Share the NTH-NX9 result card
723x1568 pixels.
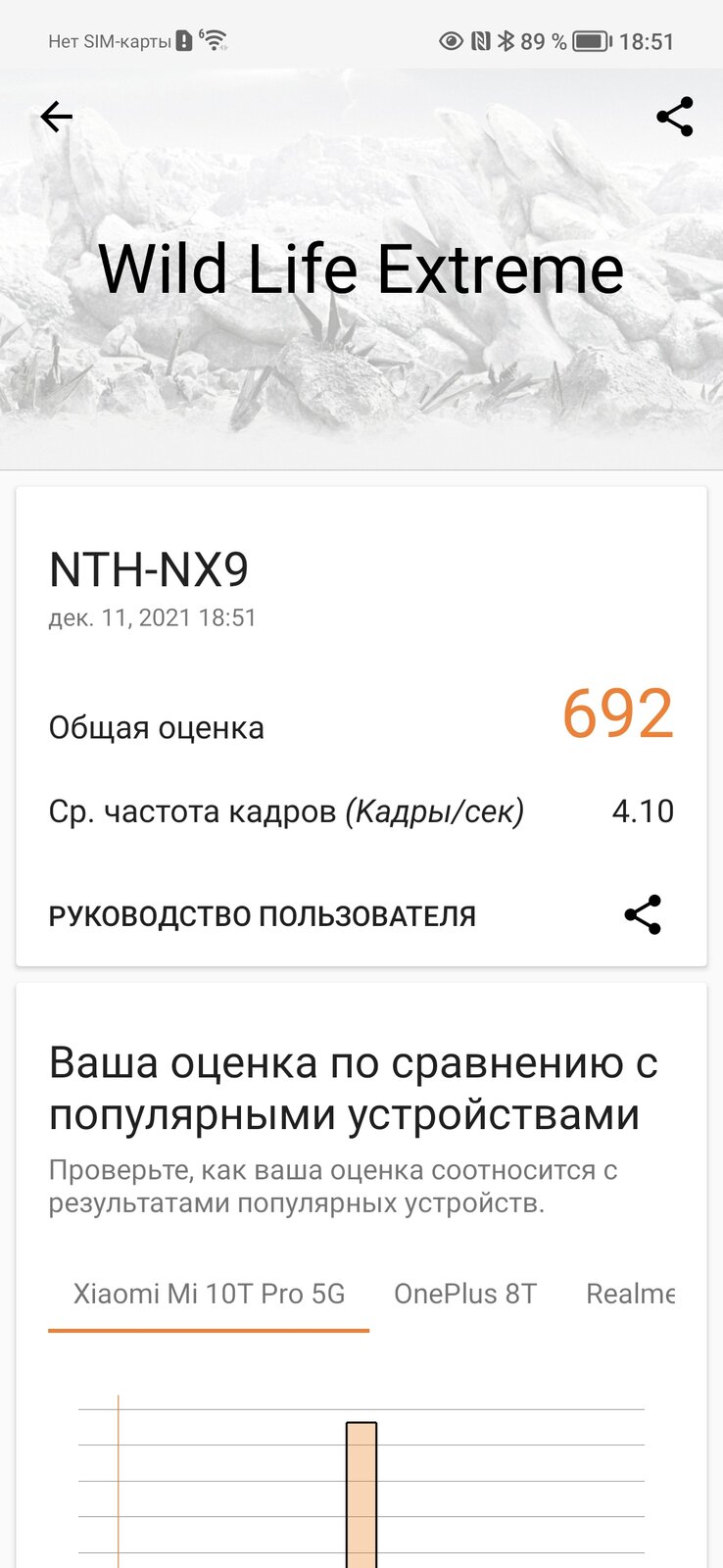click(643, 915)
